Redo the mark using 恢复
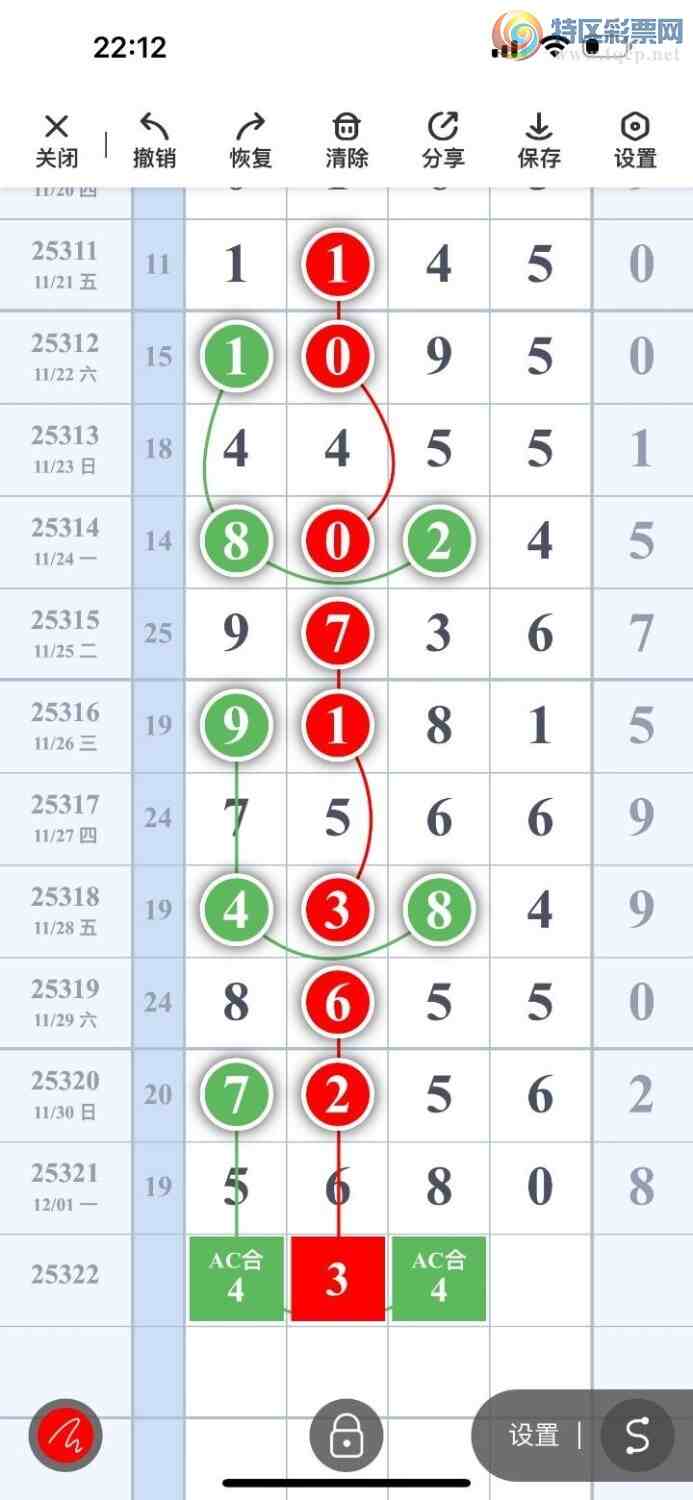 pyautogui.click(x=250, y=140)
